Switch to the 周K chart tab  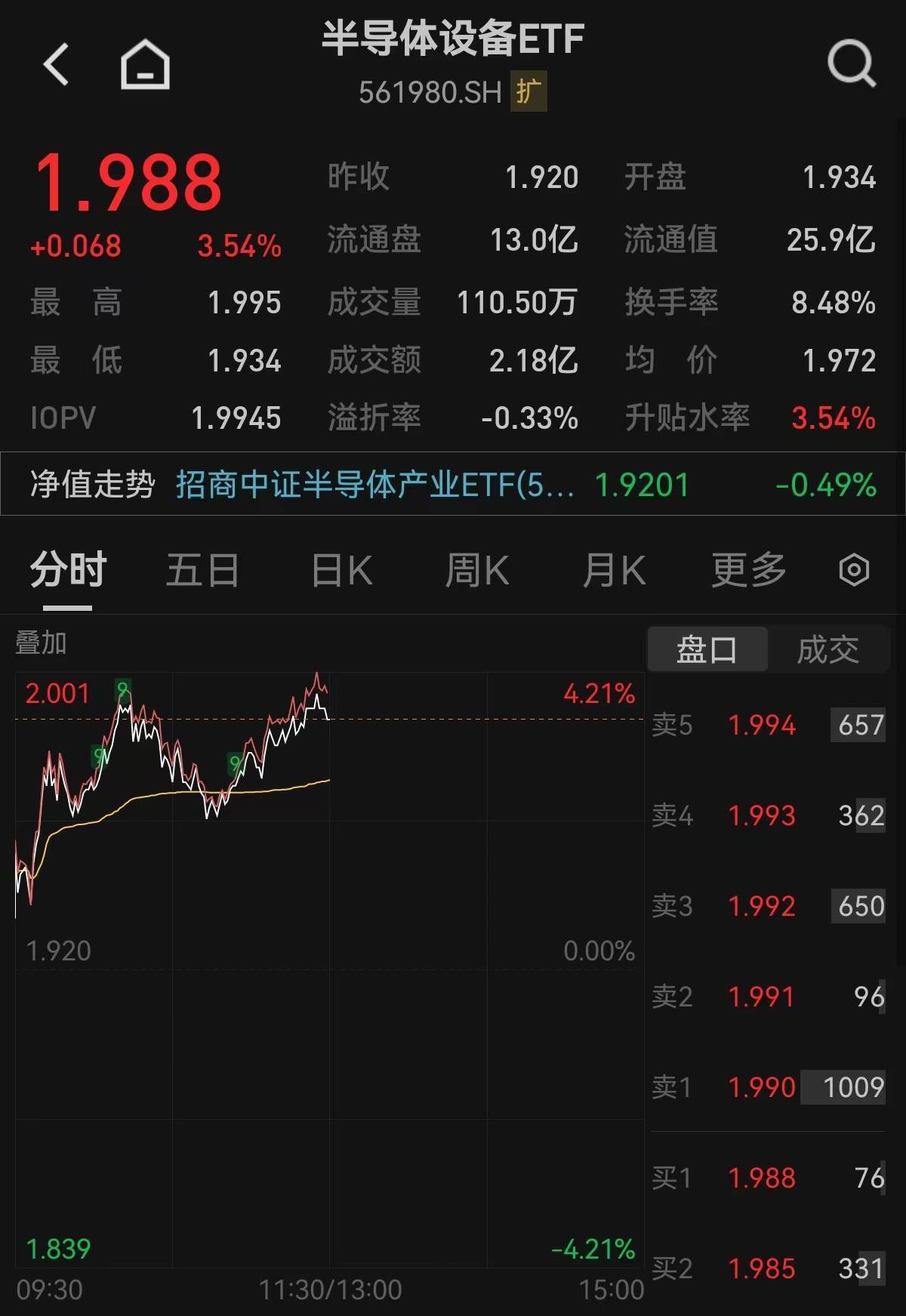coord(477,570)
